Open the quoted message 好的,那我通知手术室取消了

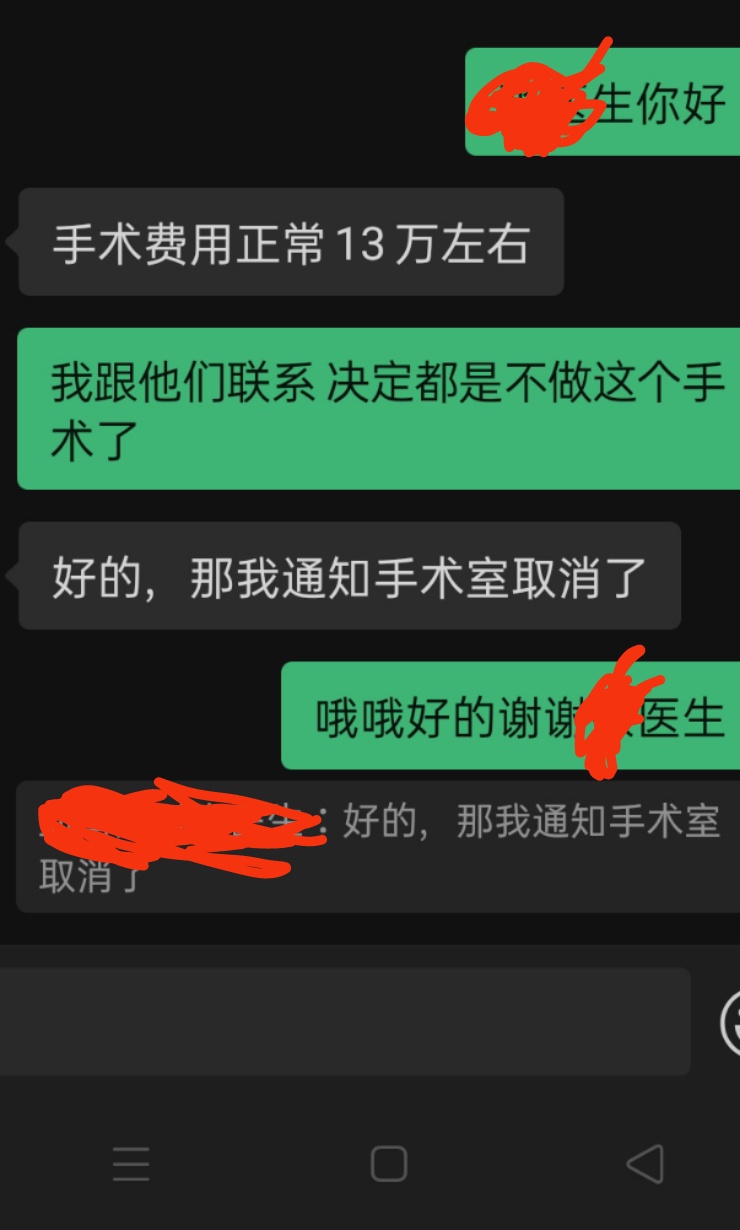pos(380,846)
